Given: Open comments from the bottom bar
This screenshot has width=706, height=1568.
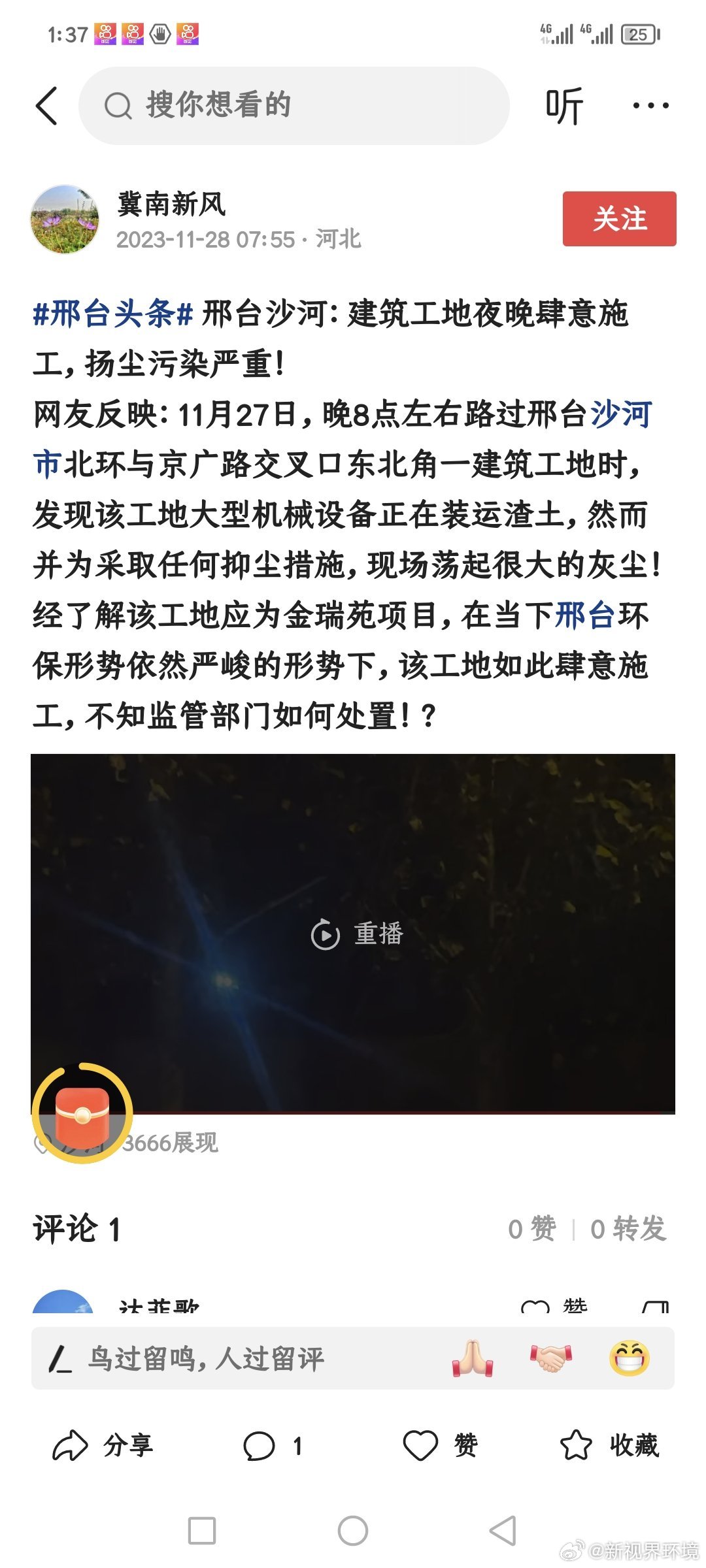Looking at the screenshot, I should click(x=273, y=1446).
